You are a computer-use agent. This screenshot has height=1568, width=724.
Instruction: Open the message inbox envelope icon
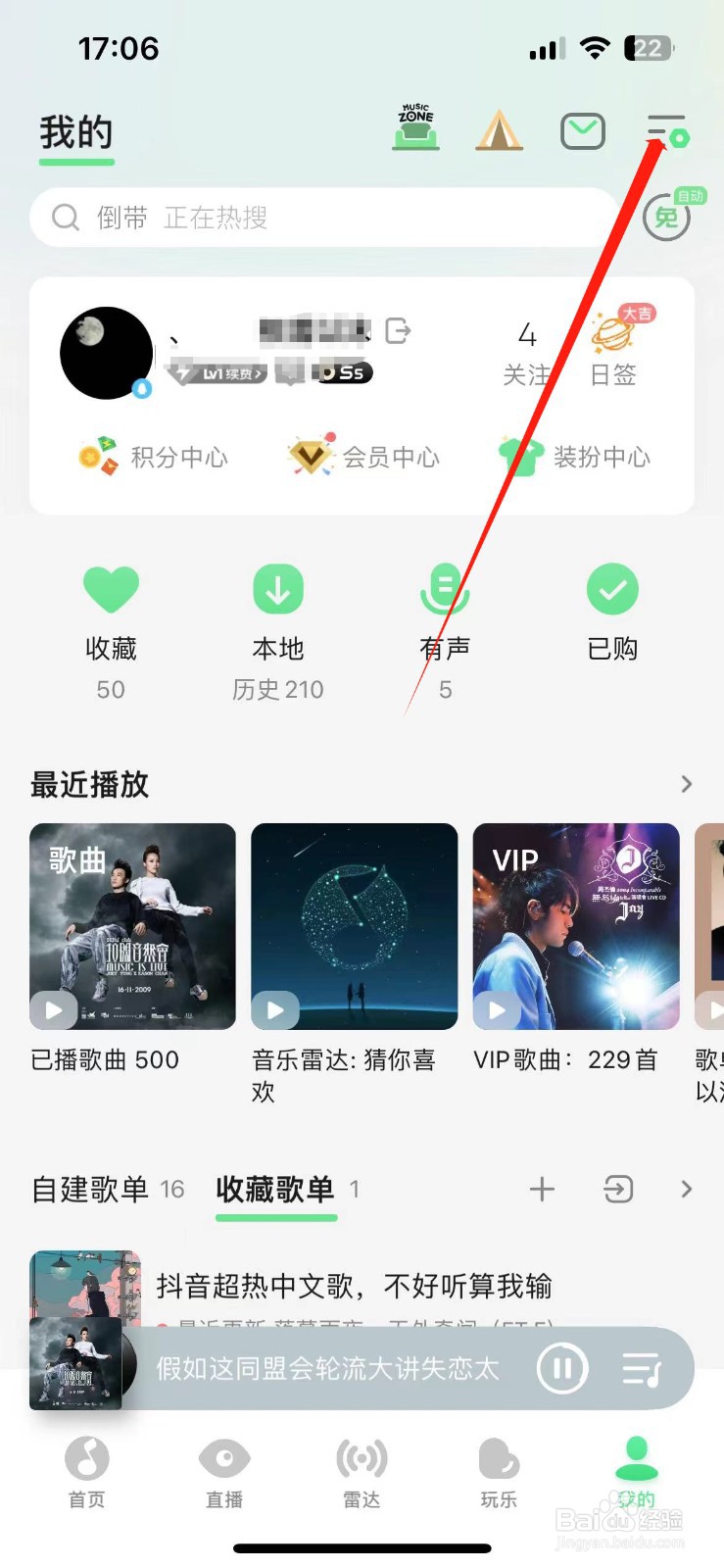pyautogui.click(x=582, y=130)
